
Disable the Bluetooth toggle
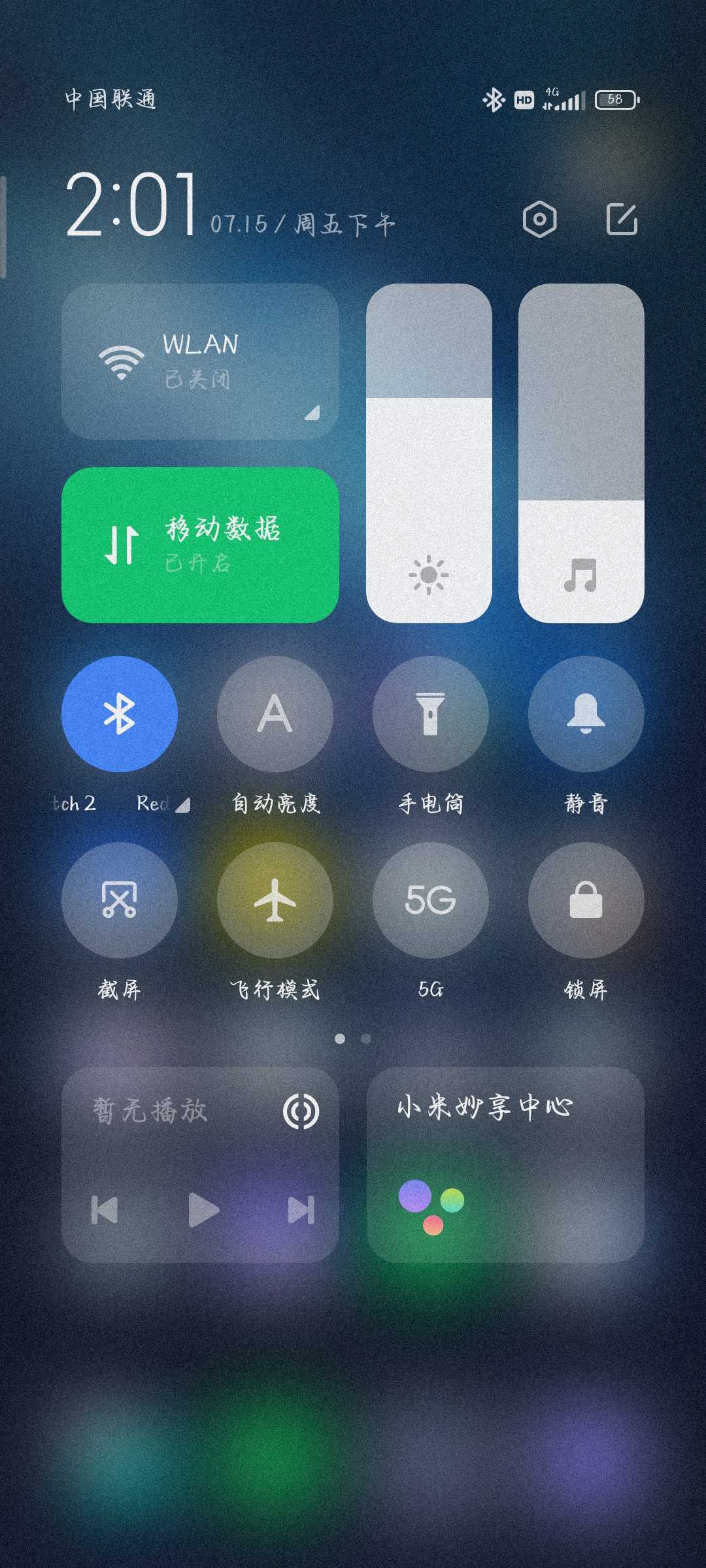120,714
